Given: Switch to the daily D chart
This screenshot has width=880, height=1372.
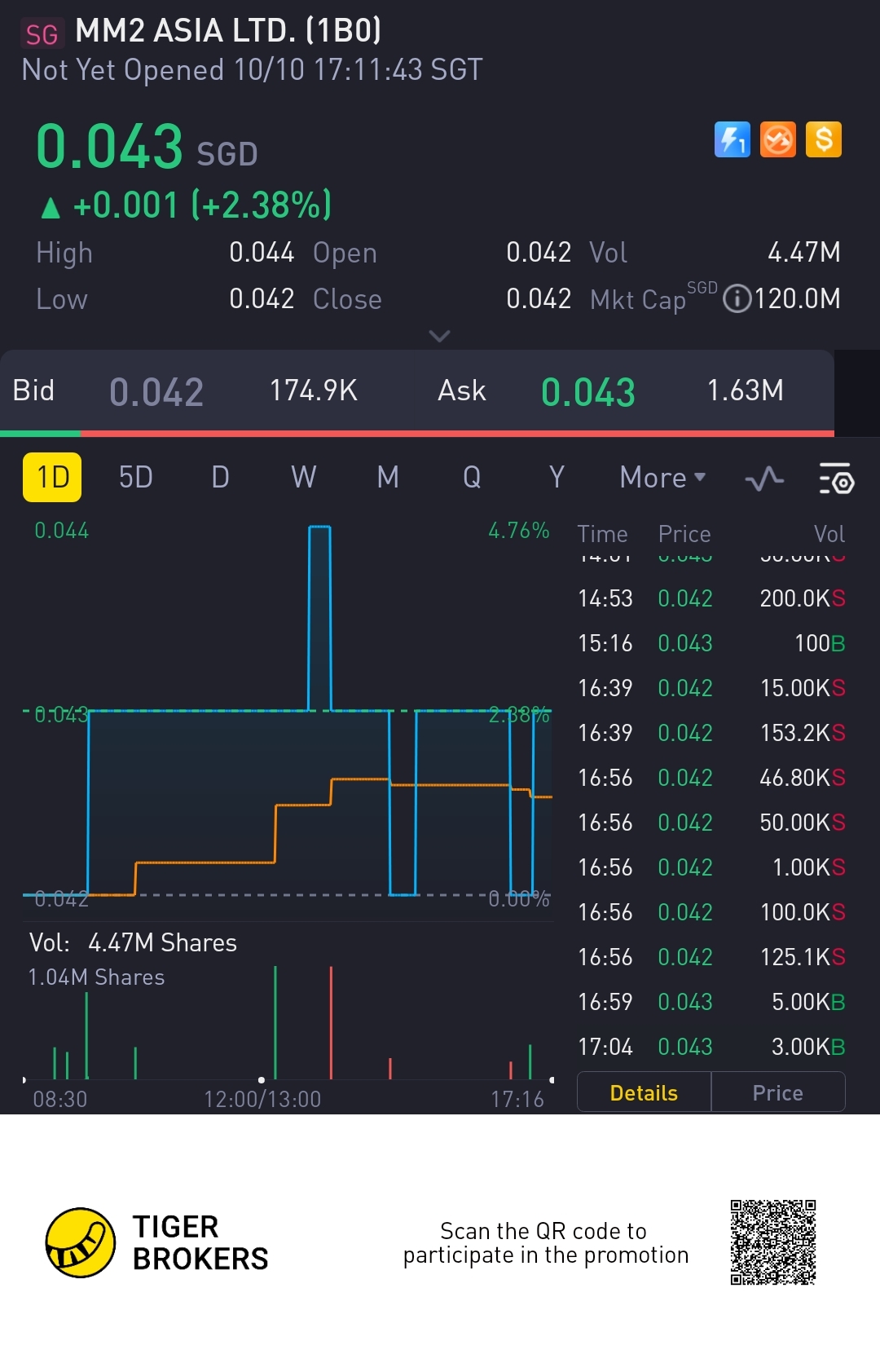Looking at the screenshot, I should (220, 477).
